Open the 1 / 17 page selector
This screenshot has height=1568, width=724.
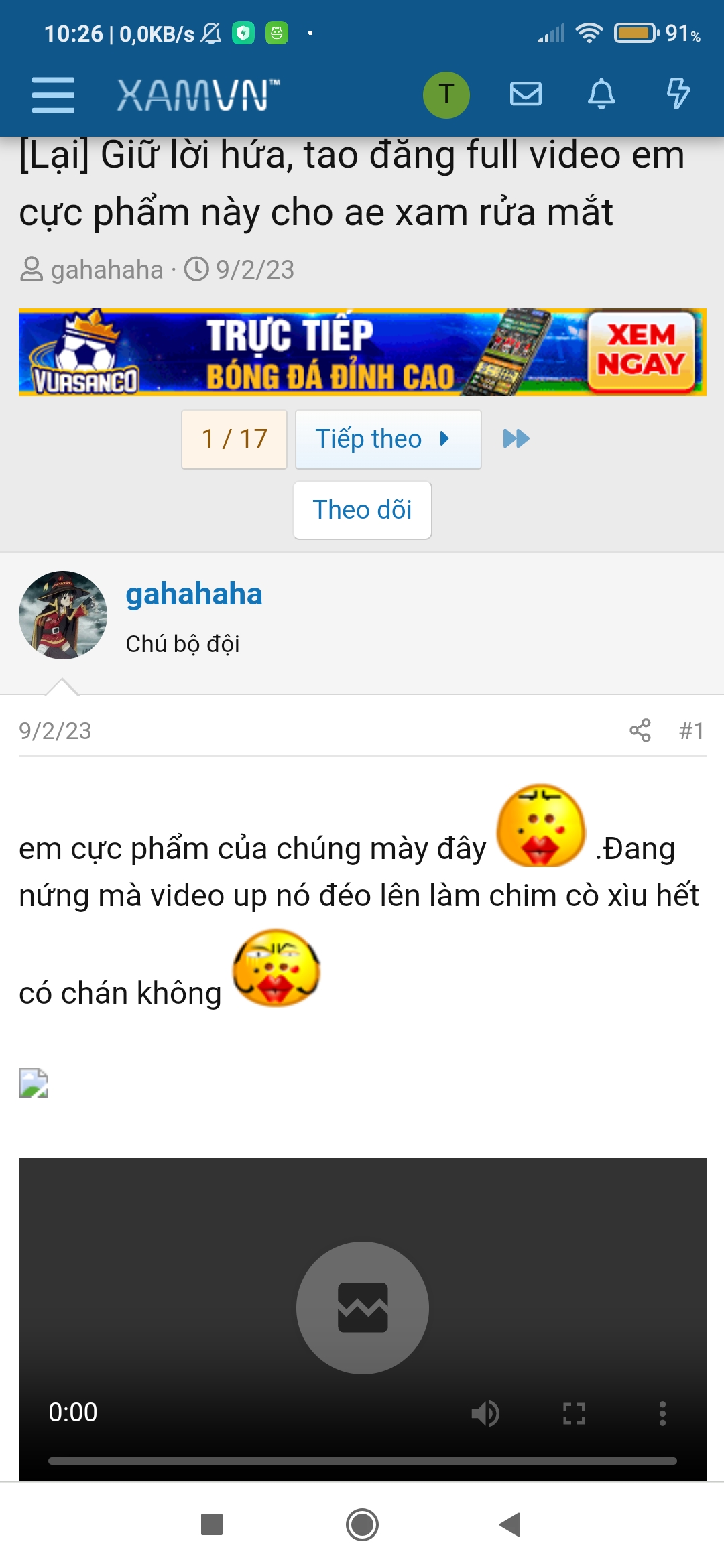(234, 440)
